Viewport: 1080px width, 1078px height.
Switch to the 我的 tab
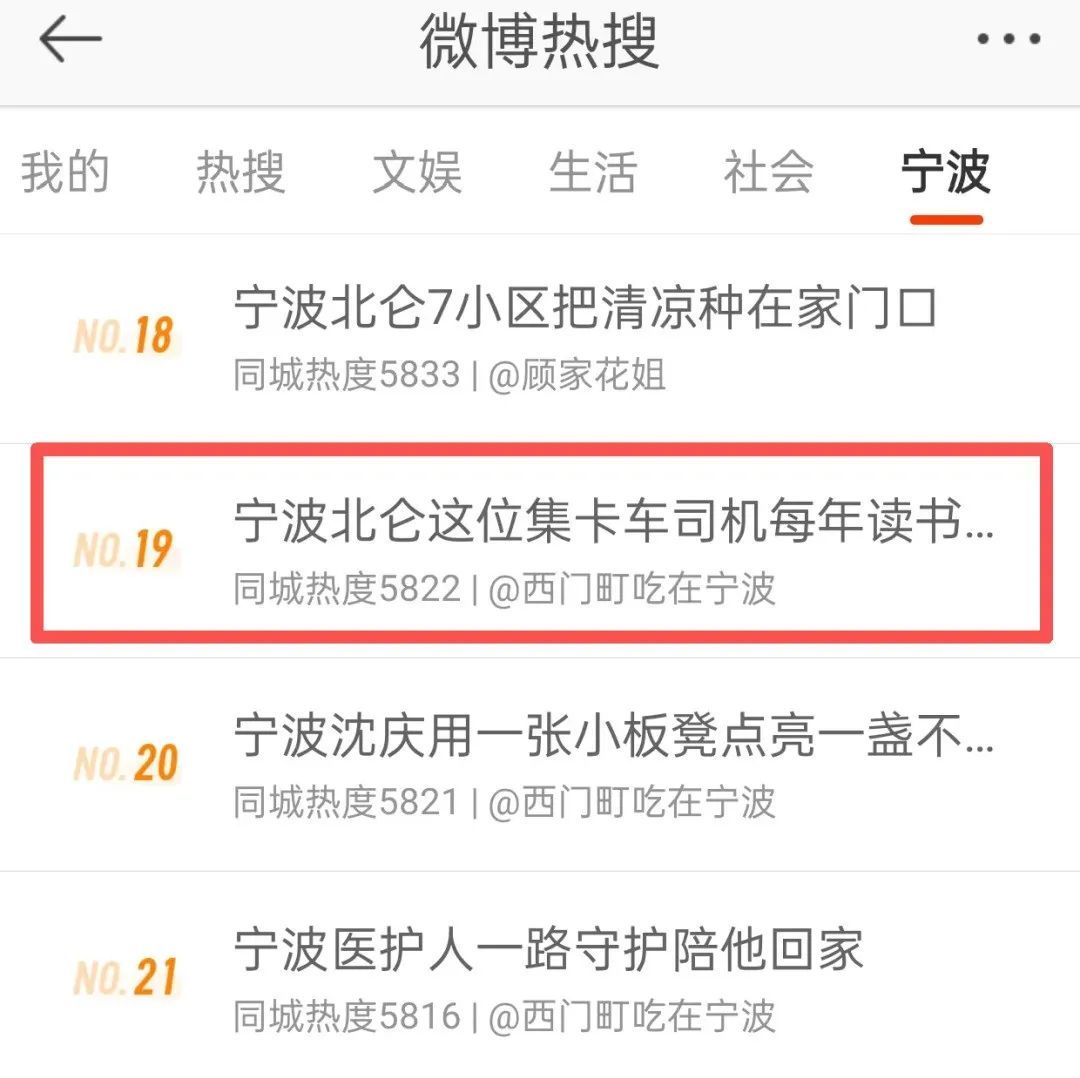65,172
